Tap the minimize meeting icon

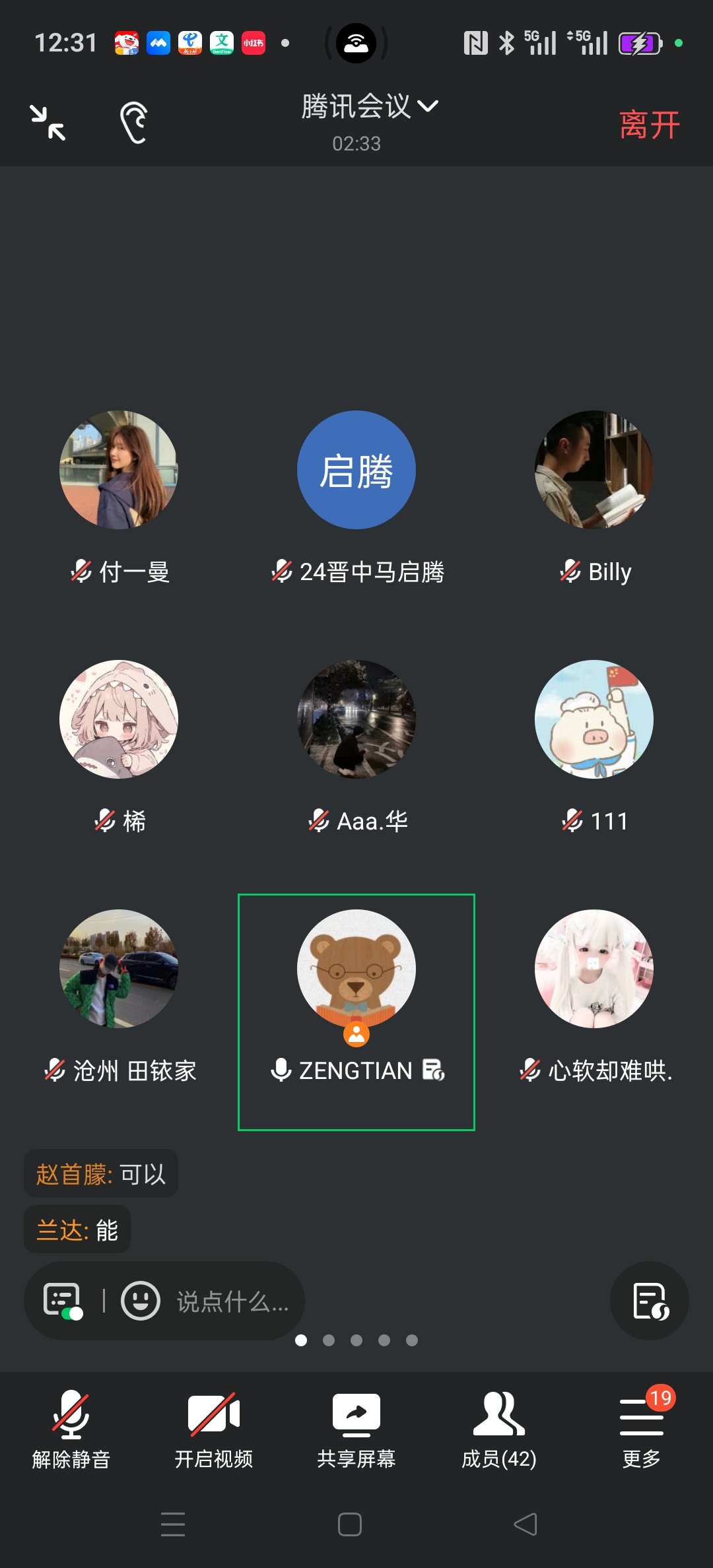(48, 123)
